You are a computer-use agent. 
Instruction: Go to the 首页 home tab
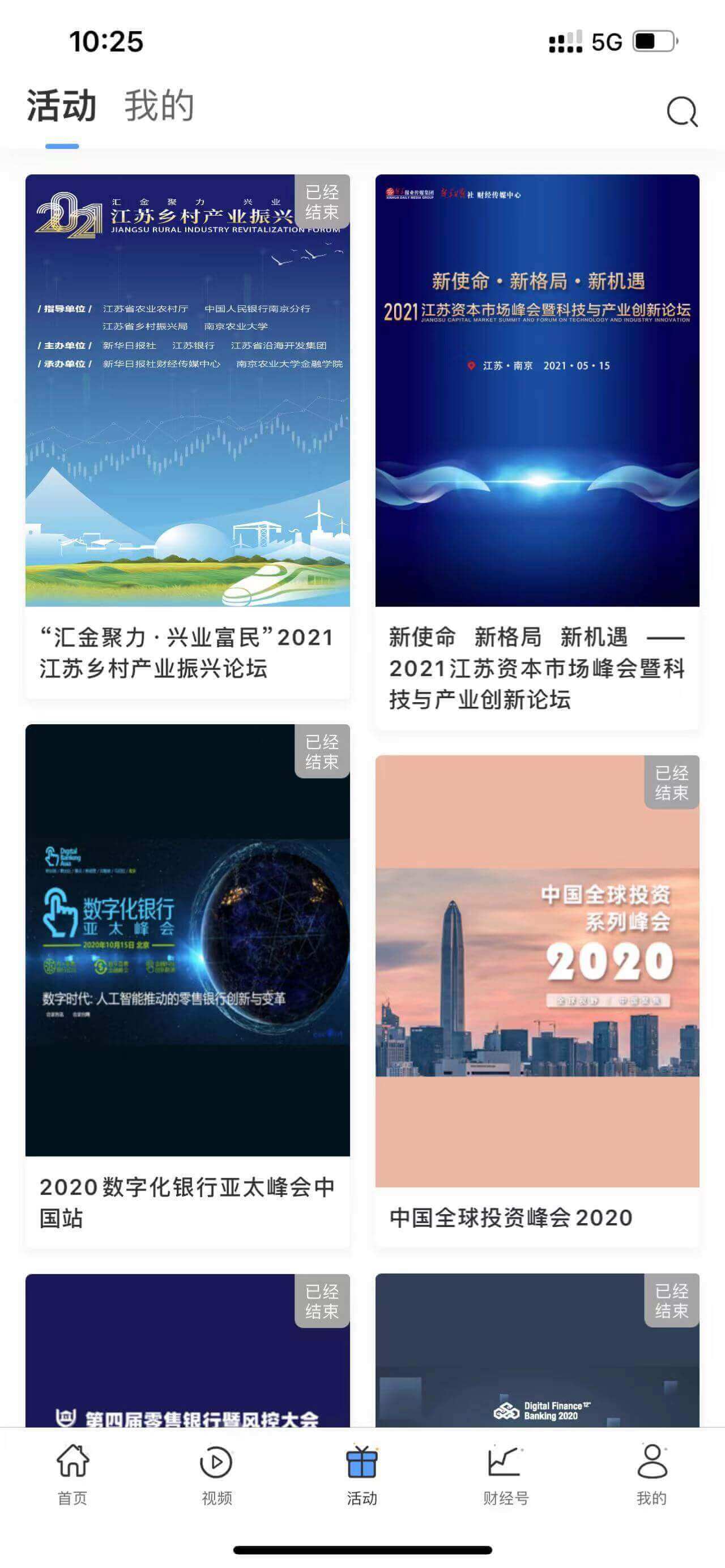pyautogui.click(x=72, y=1474)
